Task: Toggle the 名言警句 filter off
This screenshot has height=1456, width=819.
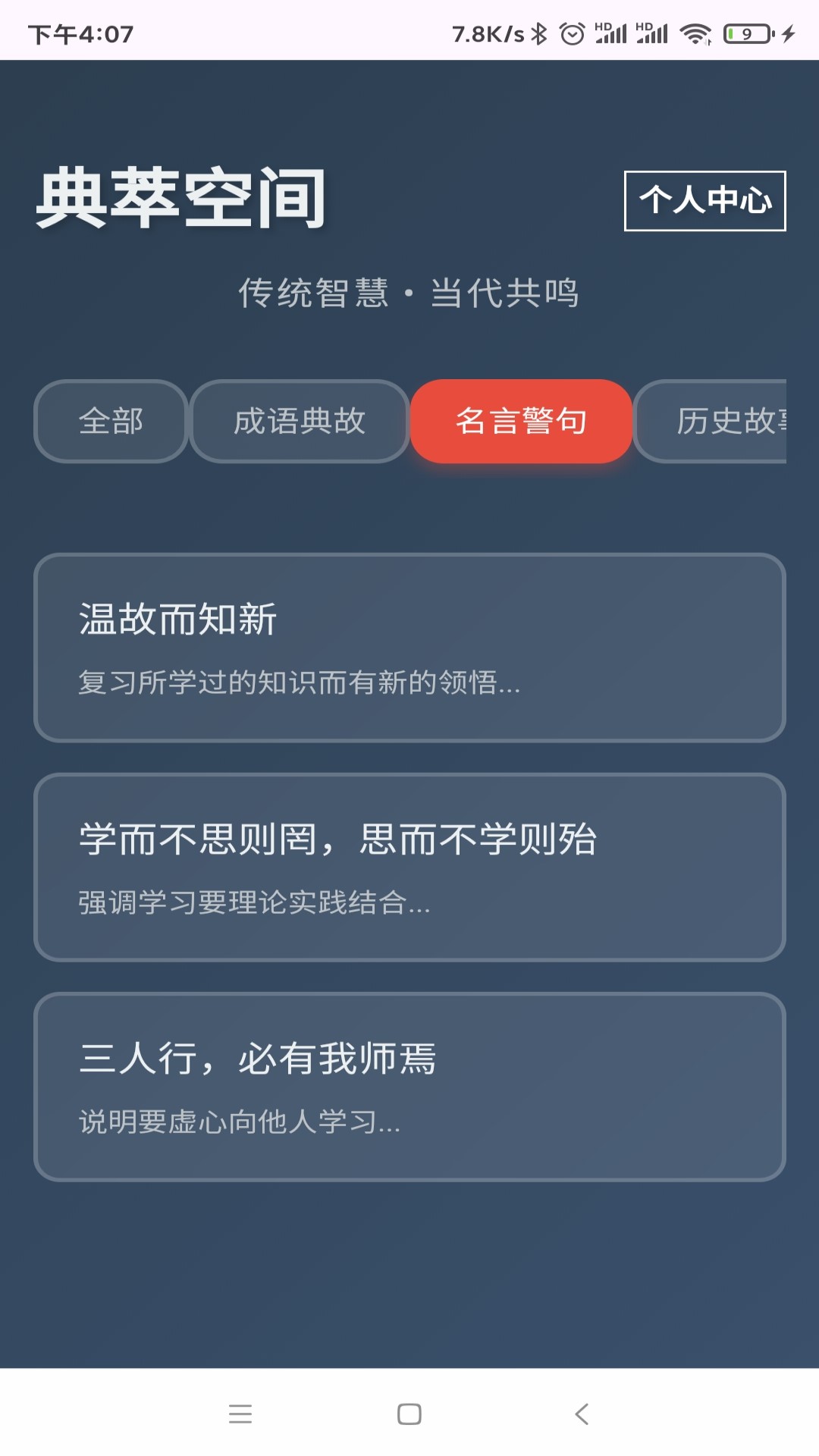Action: [520, 422]
